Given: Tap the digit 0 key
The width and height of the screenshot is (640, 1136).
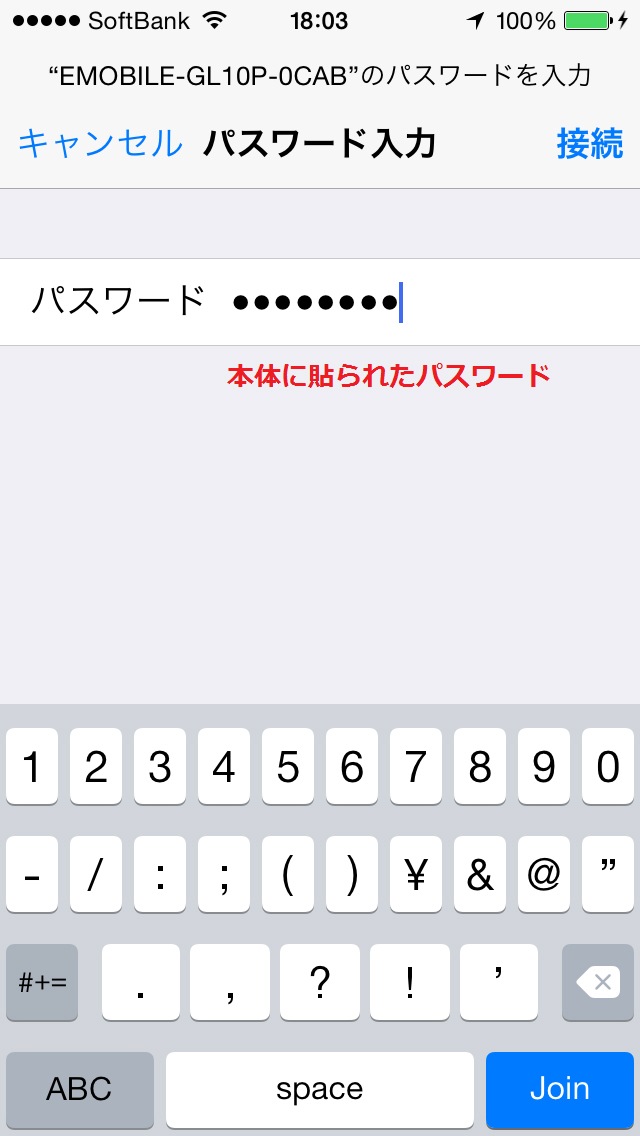Looking at the screenshot, I should 608,767.
